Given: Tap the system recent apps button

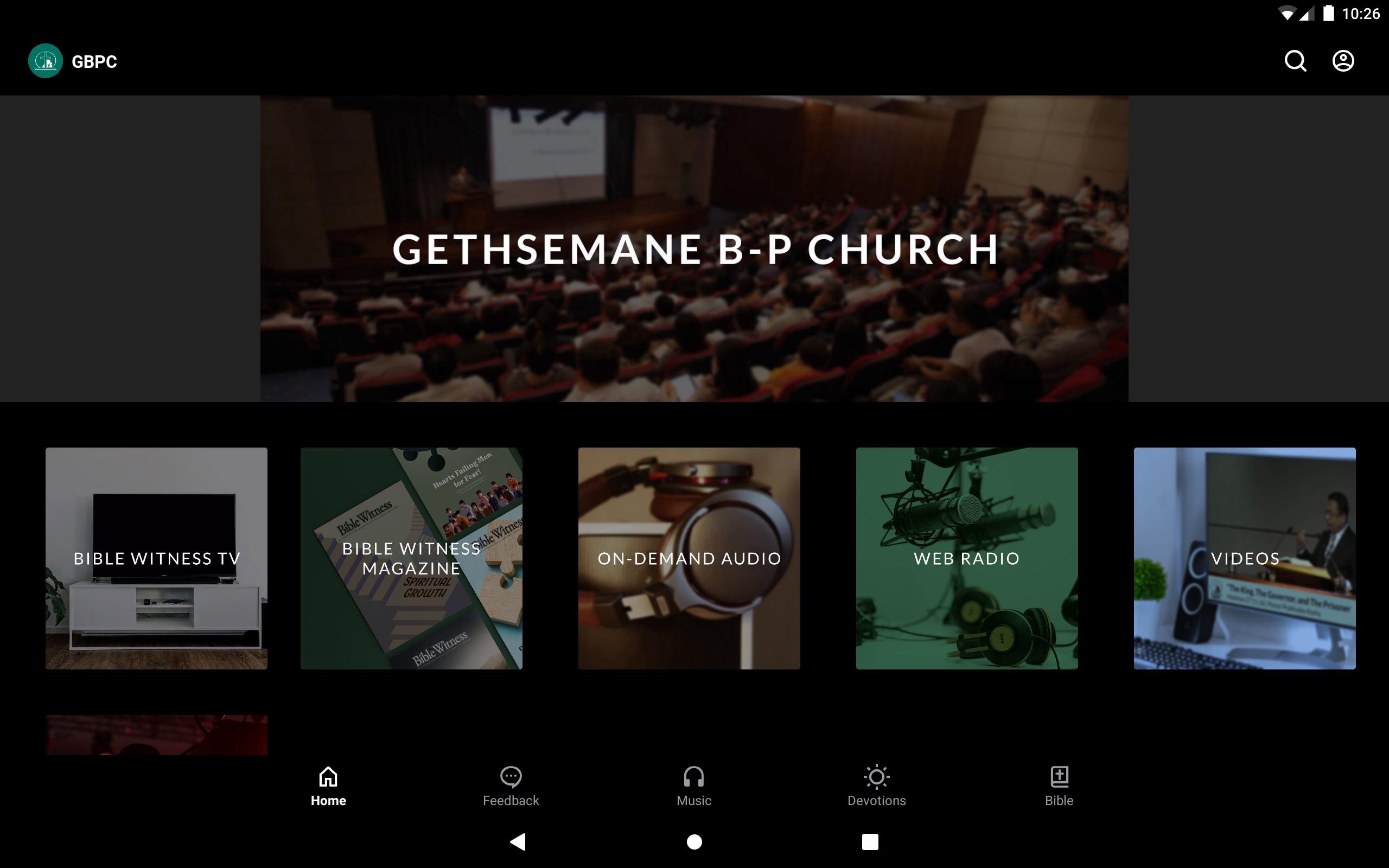Looking at the screenshot, I should click(870, 841).
